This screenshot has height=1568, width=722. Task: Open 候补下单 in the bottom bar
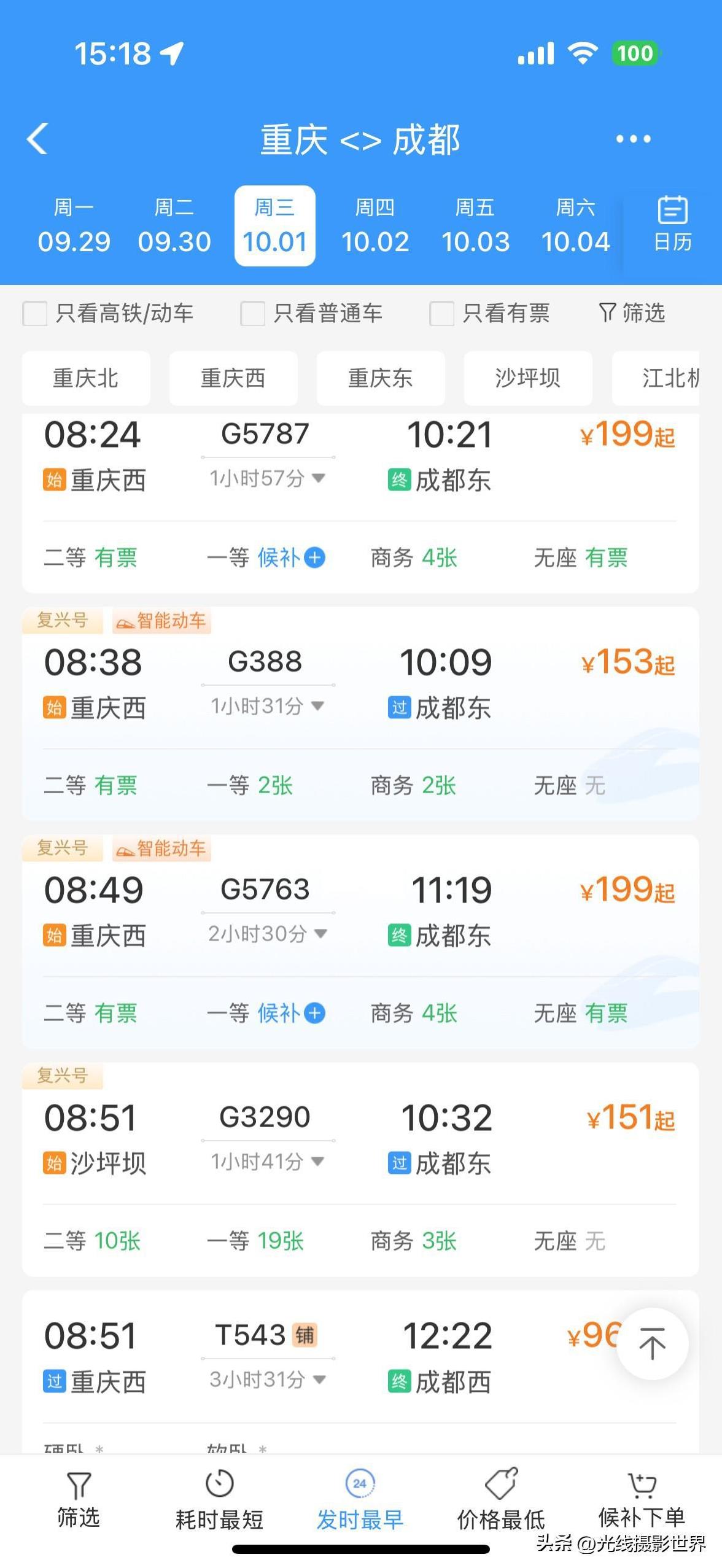point(642,1499)
